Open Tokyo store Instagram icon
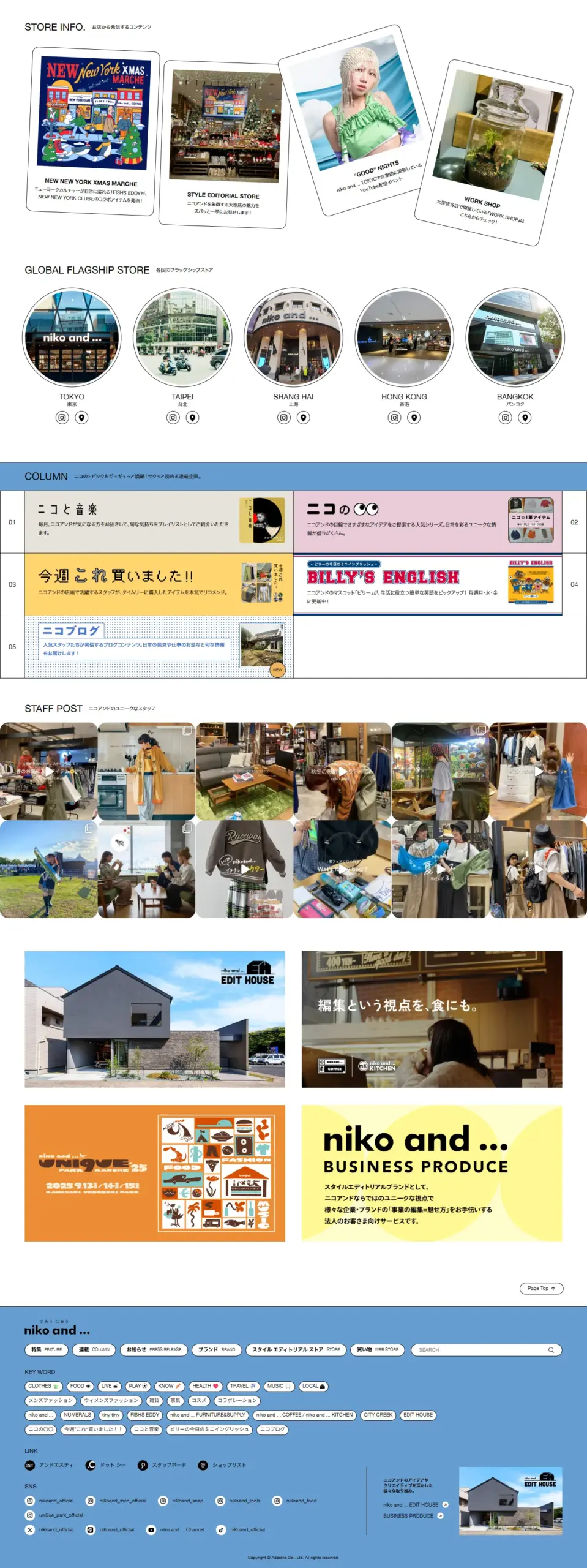This screenshot has width=587, height=1568. click(62, 418)
